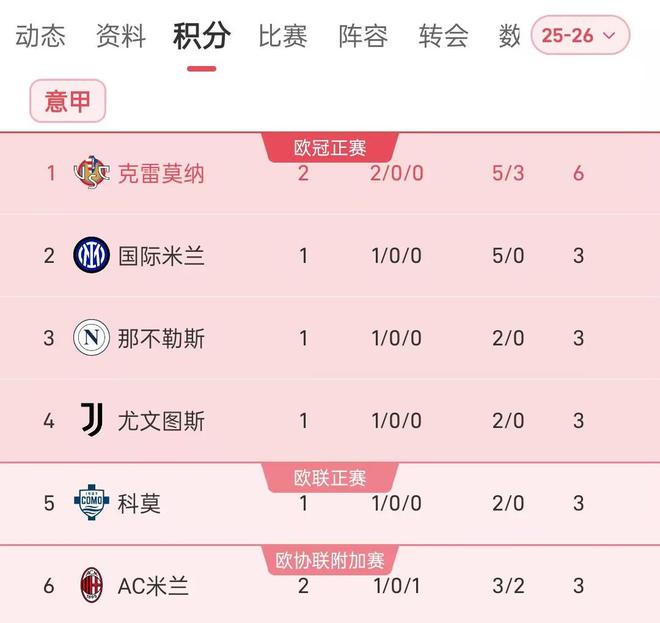Switch to the 动态 tab

coord(40,37)
